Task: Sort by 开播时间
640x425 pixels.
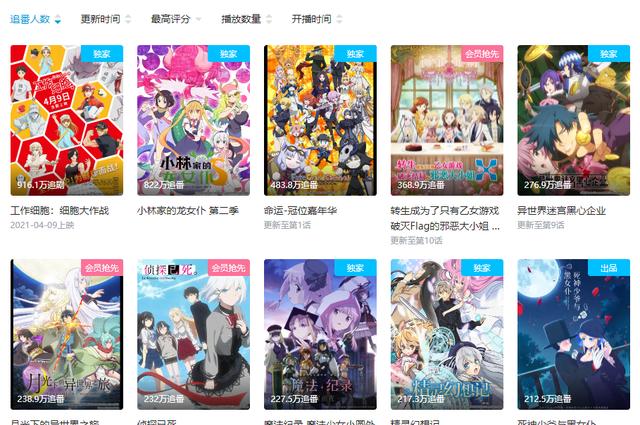Action: [312, 19]
